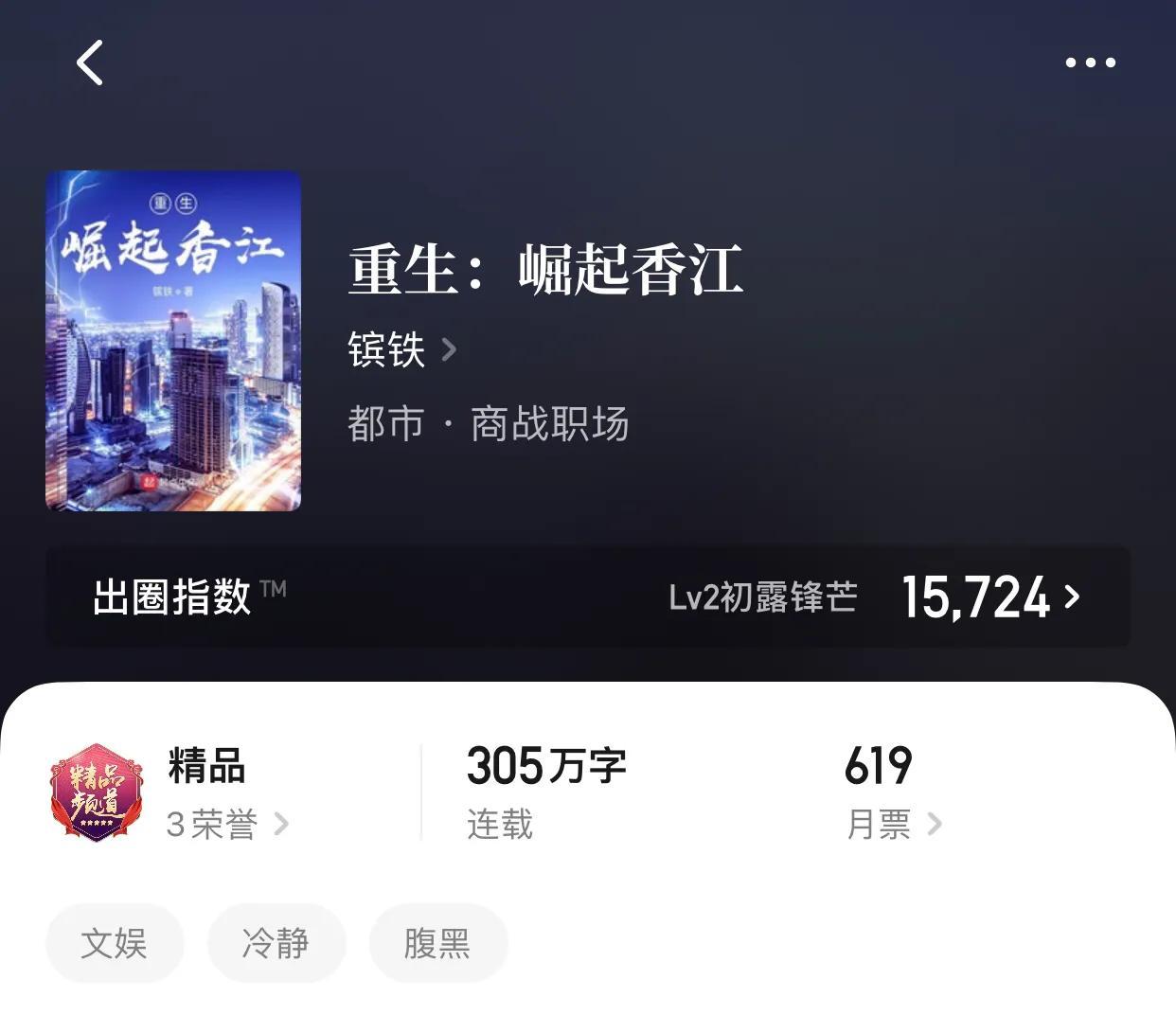
Task: Open the 月票 monthly tickets page
Action: 893,825
